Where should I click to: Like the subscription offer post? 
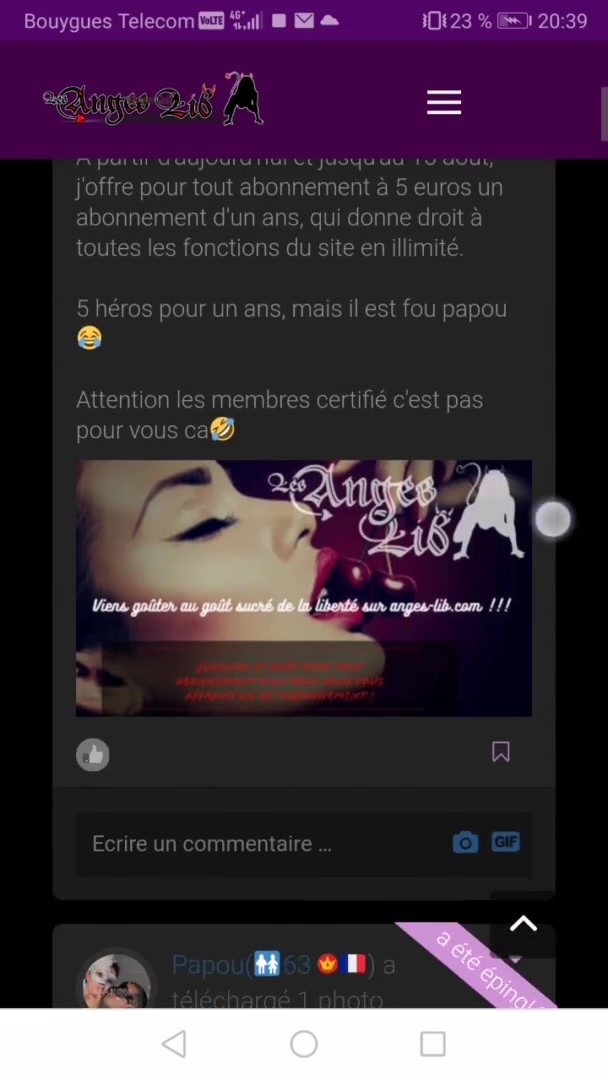(x=93, y=755)
